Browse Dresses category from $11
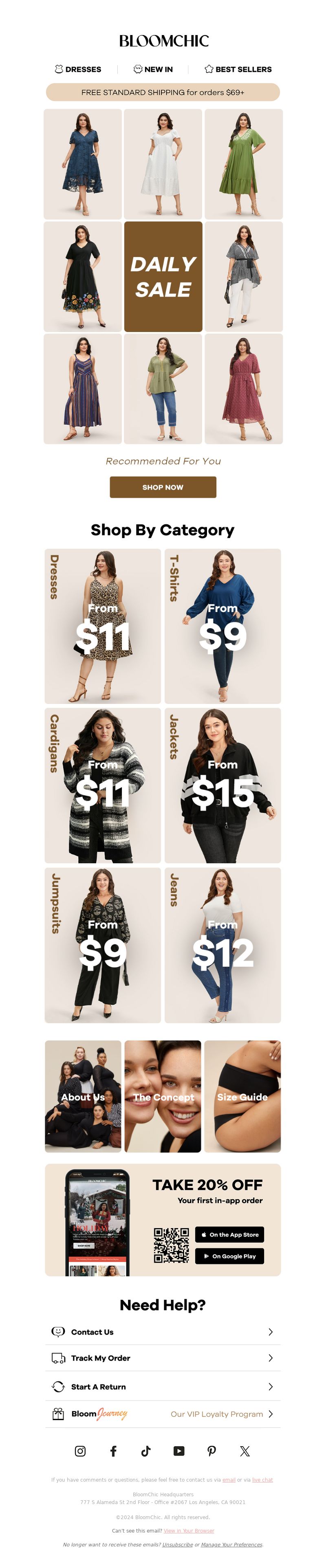The height and width of the screenshot is (1568, 326). pyautogui.click(x=102, y=626)
